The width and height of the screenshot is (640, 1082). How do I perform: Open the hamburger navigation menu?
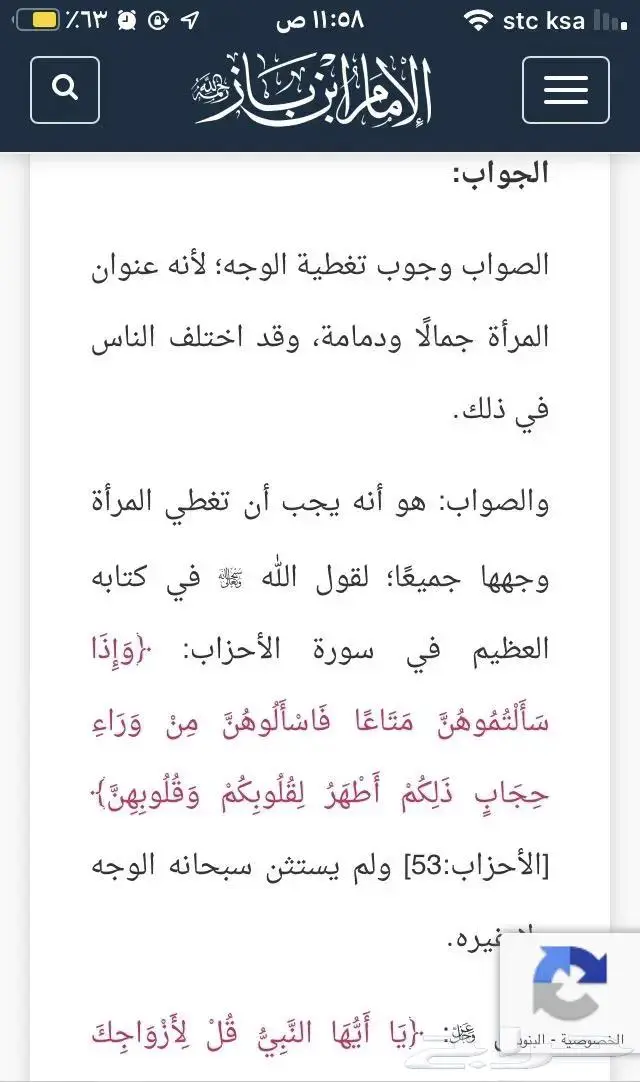click(x=565, y=90)
